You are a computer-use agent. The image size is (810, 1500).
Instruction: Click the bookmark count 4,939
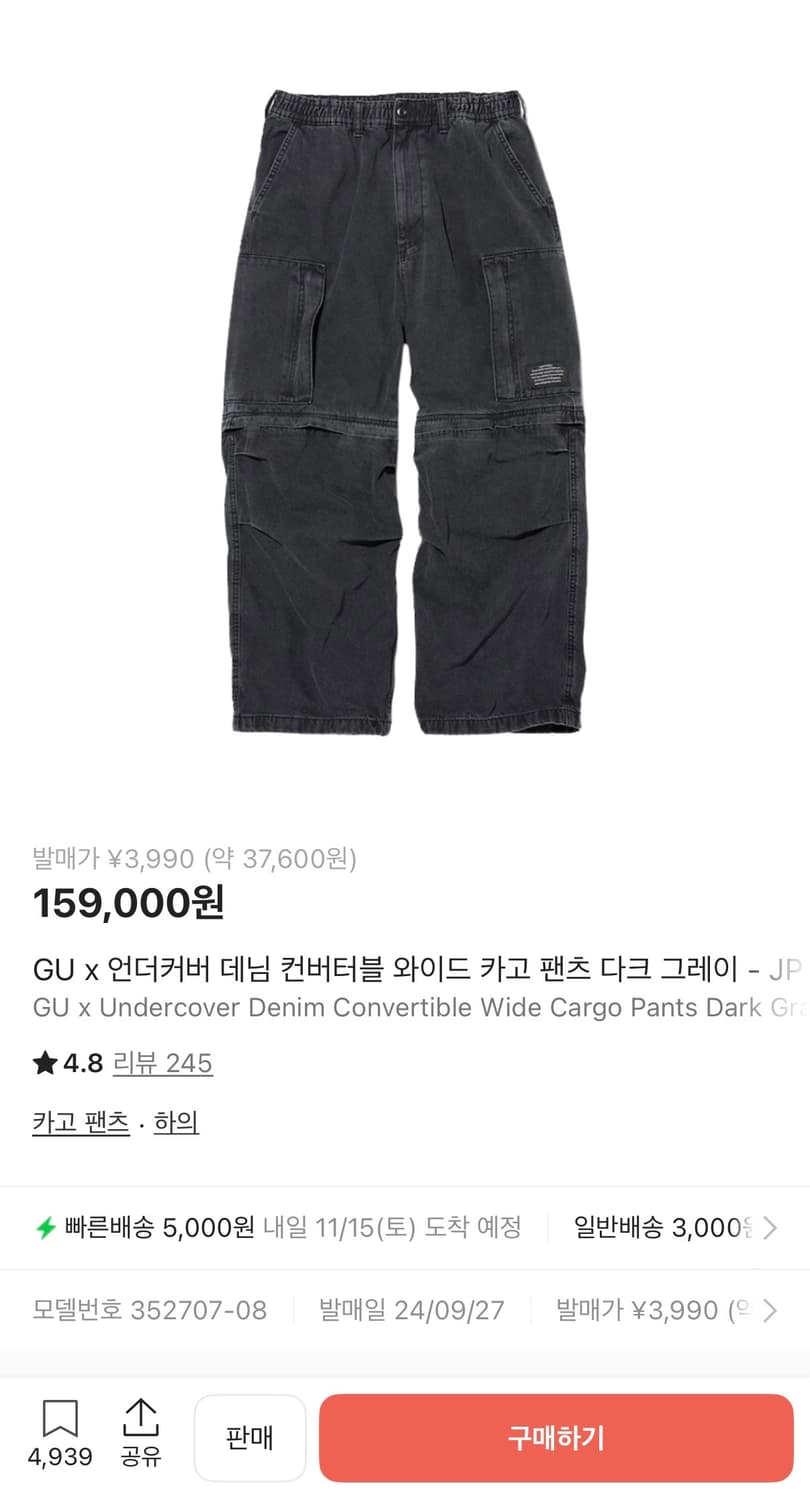pos(60,1458)
